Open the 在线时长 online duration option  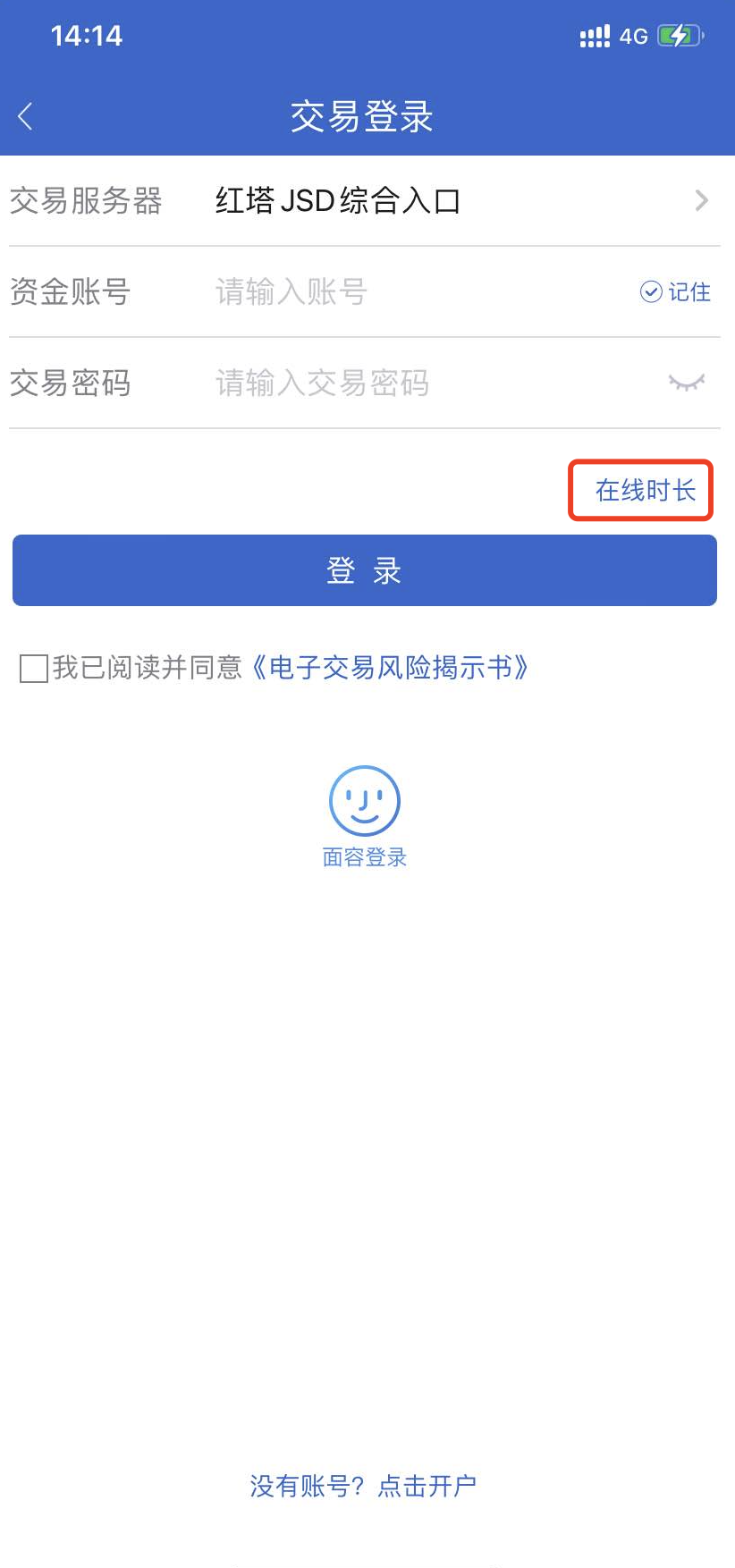[645, 490]
